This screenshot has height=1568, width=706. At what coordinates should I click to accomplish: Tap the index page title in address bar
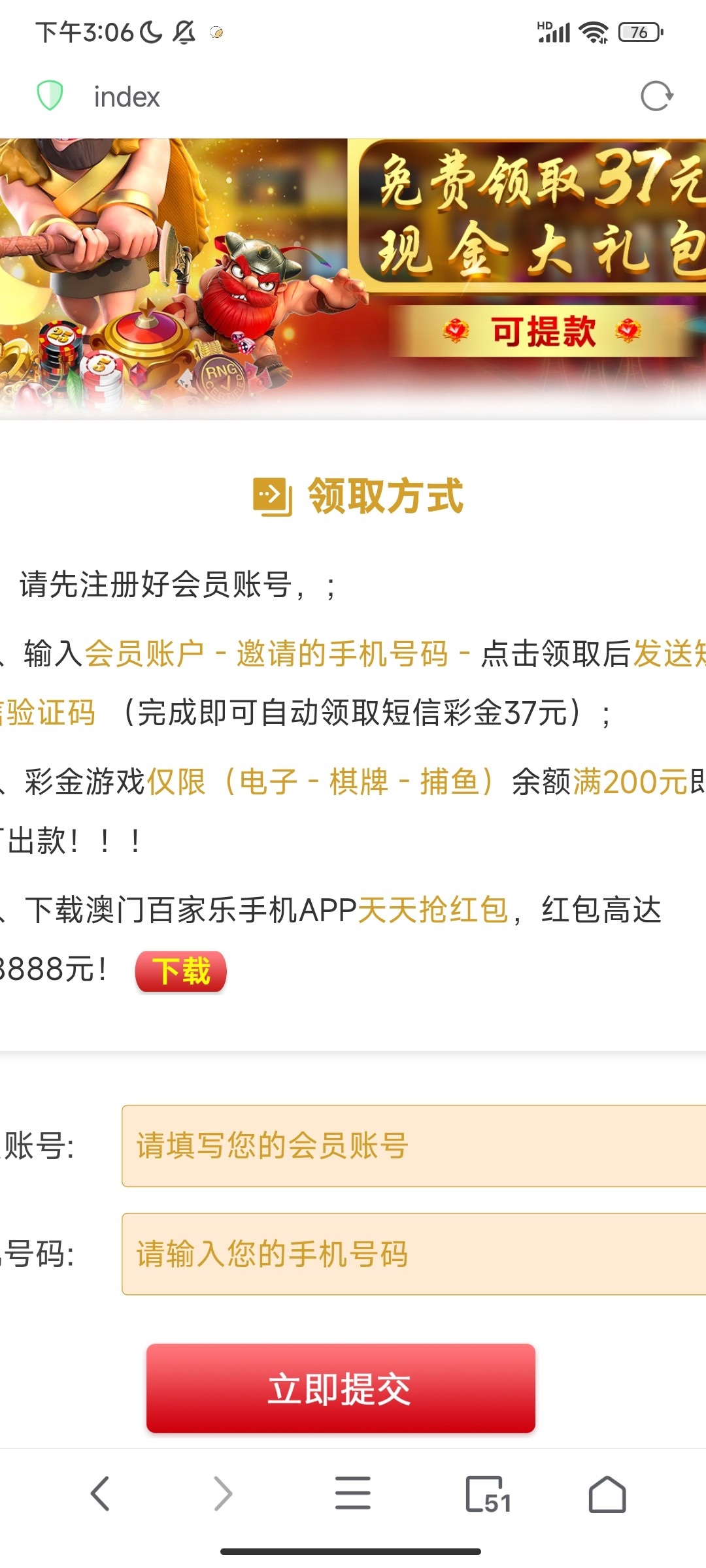127,97
